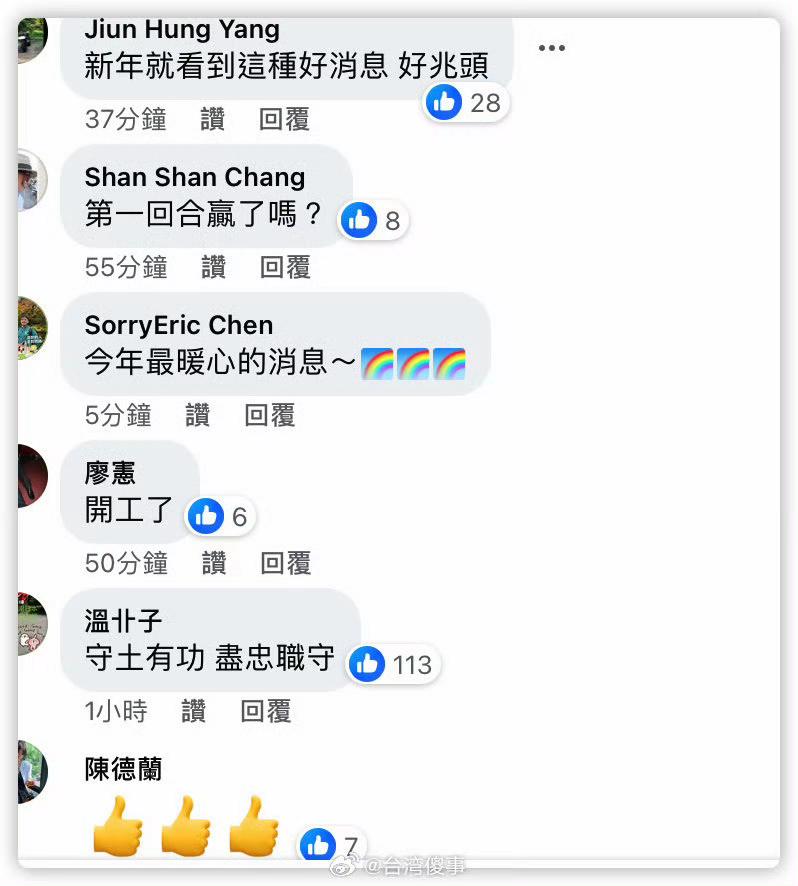The height and width of the screenshot is (886, 798).
Task: Reply to 廖憲's comment
Action: pos(286,563)
